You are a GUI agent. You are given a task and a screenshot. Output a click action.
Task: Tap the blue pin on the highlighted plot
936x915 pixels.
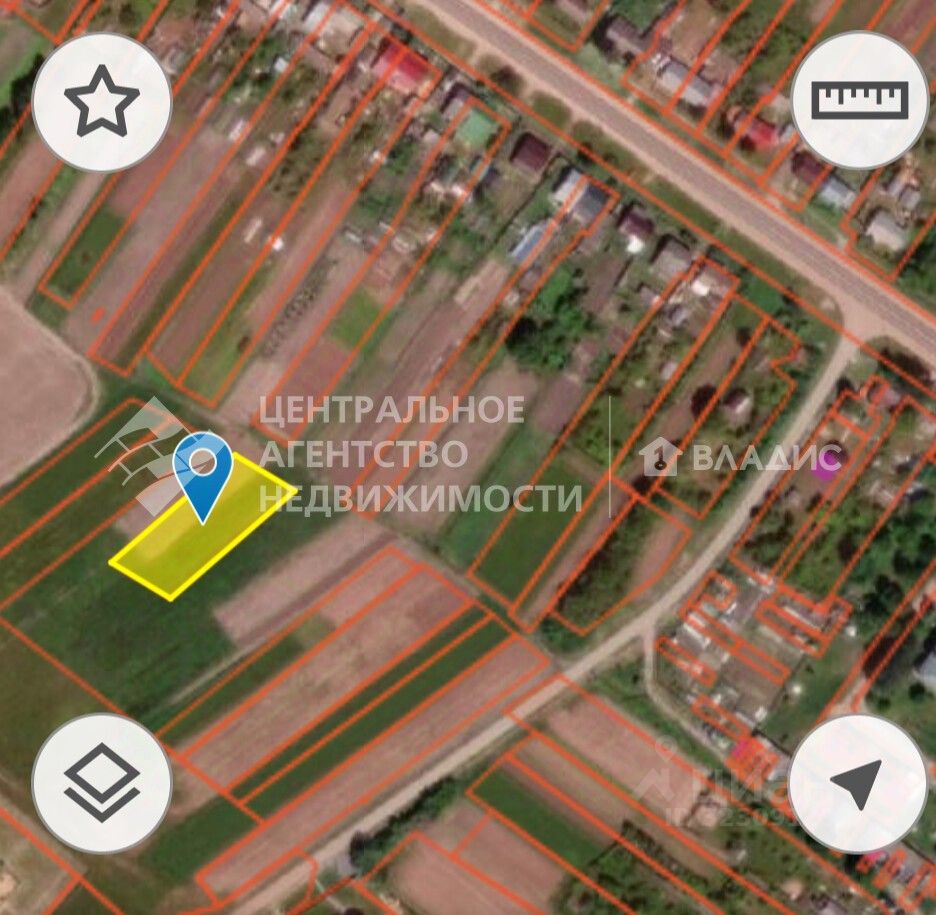tap(203, 468)
